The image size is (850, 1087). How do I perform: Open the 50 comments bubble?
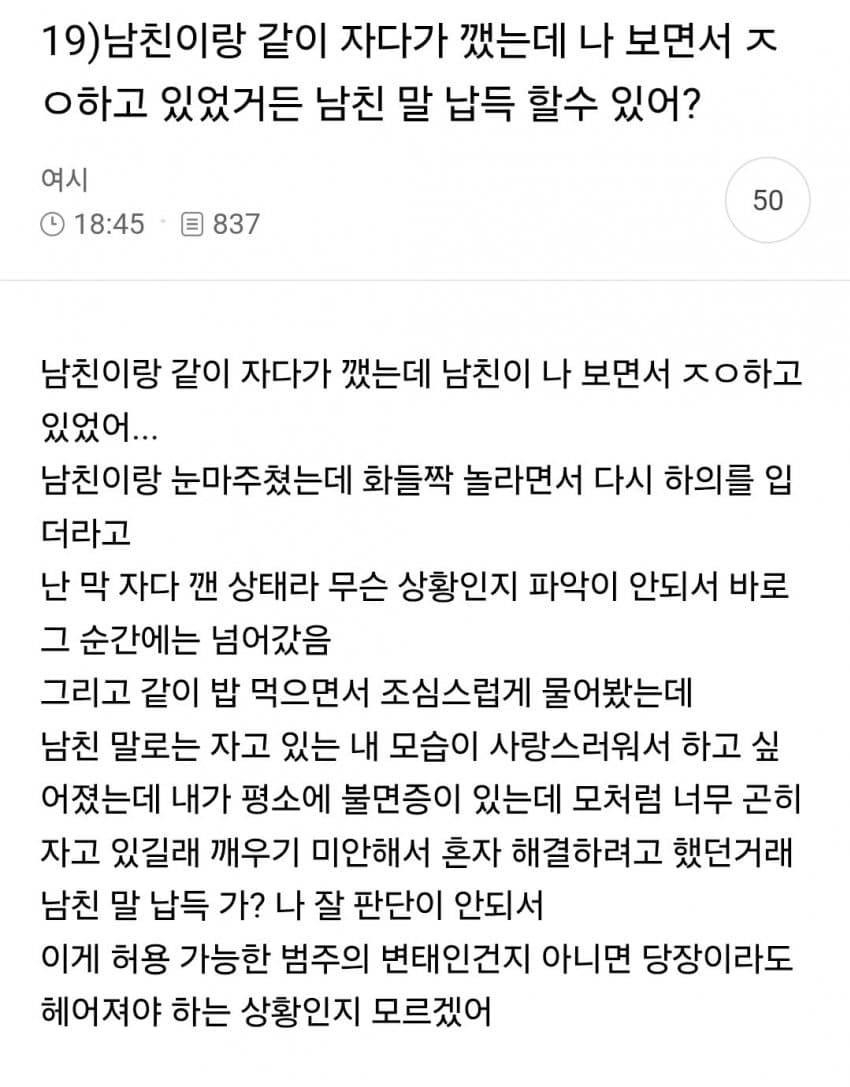click(767, 200)
